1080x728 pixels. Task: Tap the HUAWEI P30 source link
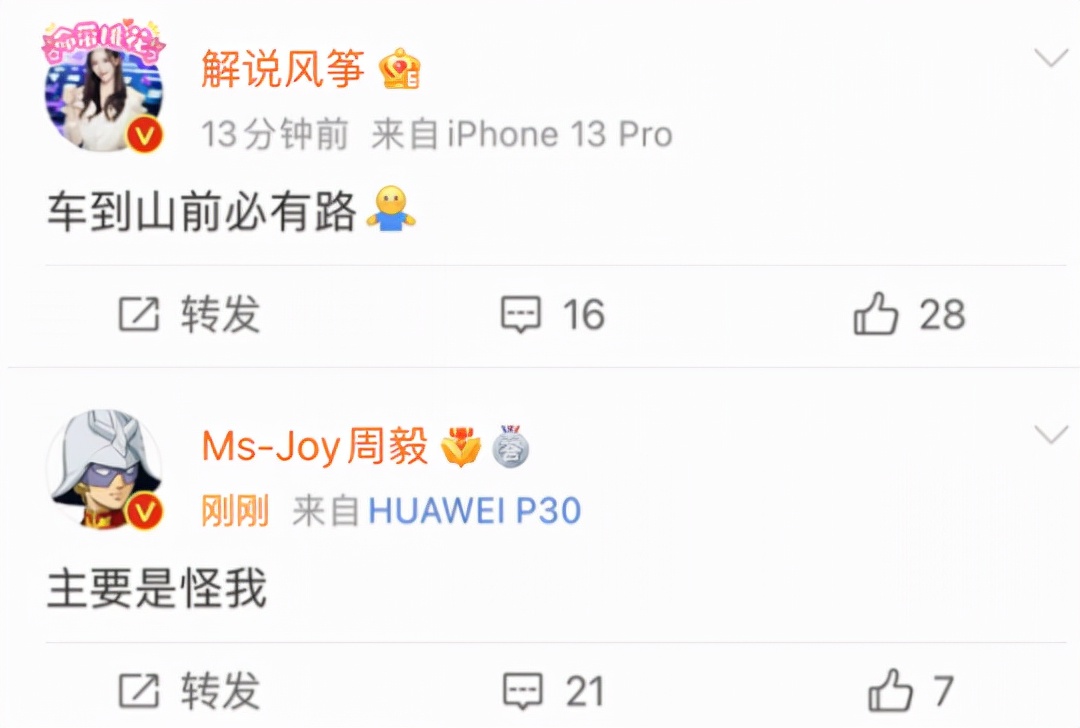474,511
